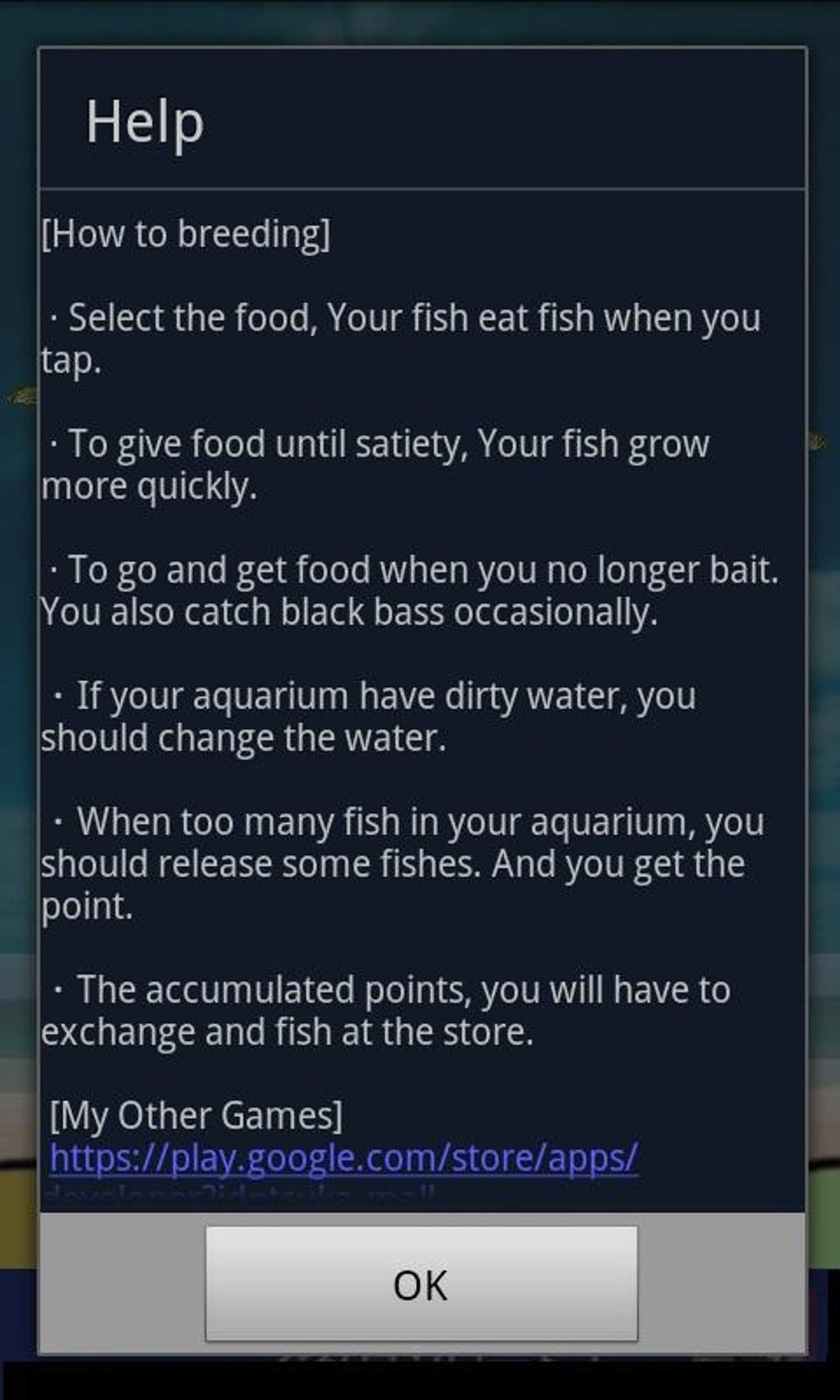
Task: Open the My Other Games Google Play link
Action: 343,1157
